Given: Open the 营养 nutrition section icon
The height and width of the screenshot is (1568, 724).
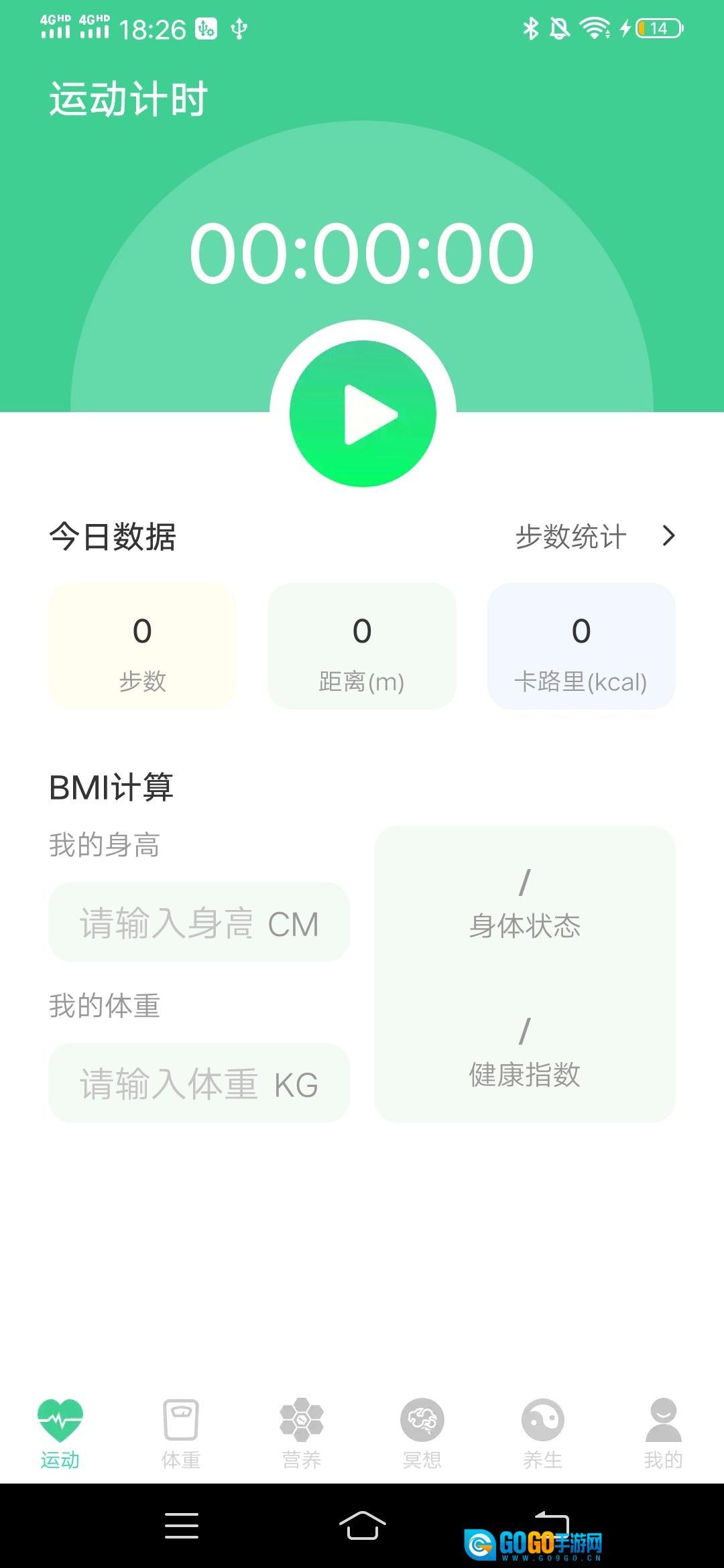Looking at the screenshot, I should coord(300,1420).
